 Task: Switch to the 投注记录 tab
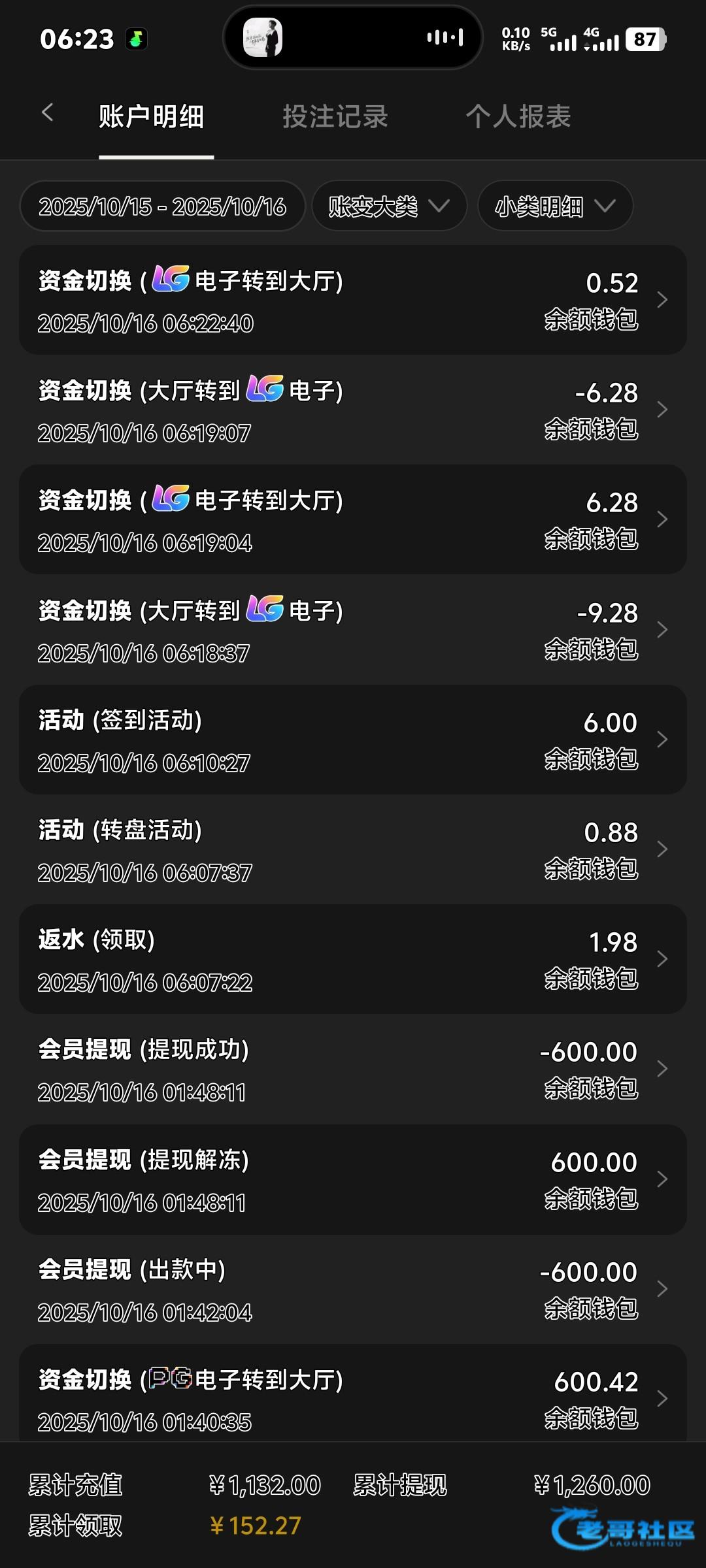tap(335, 117)
